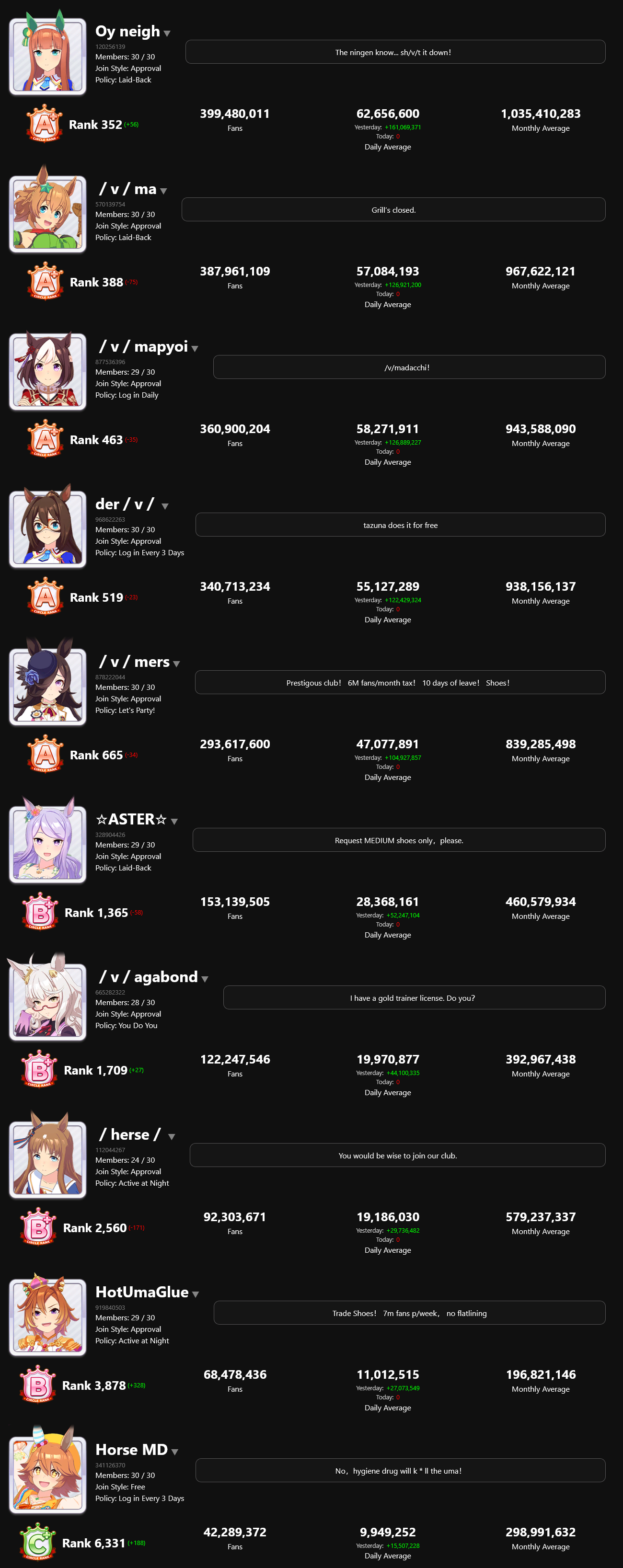Expand the Horse MD club entry
The image size is (623, 1568).
tap(175, 1453)
